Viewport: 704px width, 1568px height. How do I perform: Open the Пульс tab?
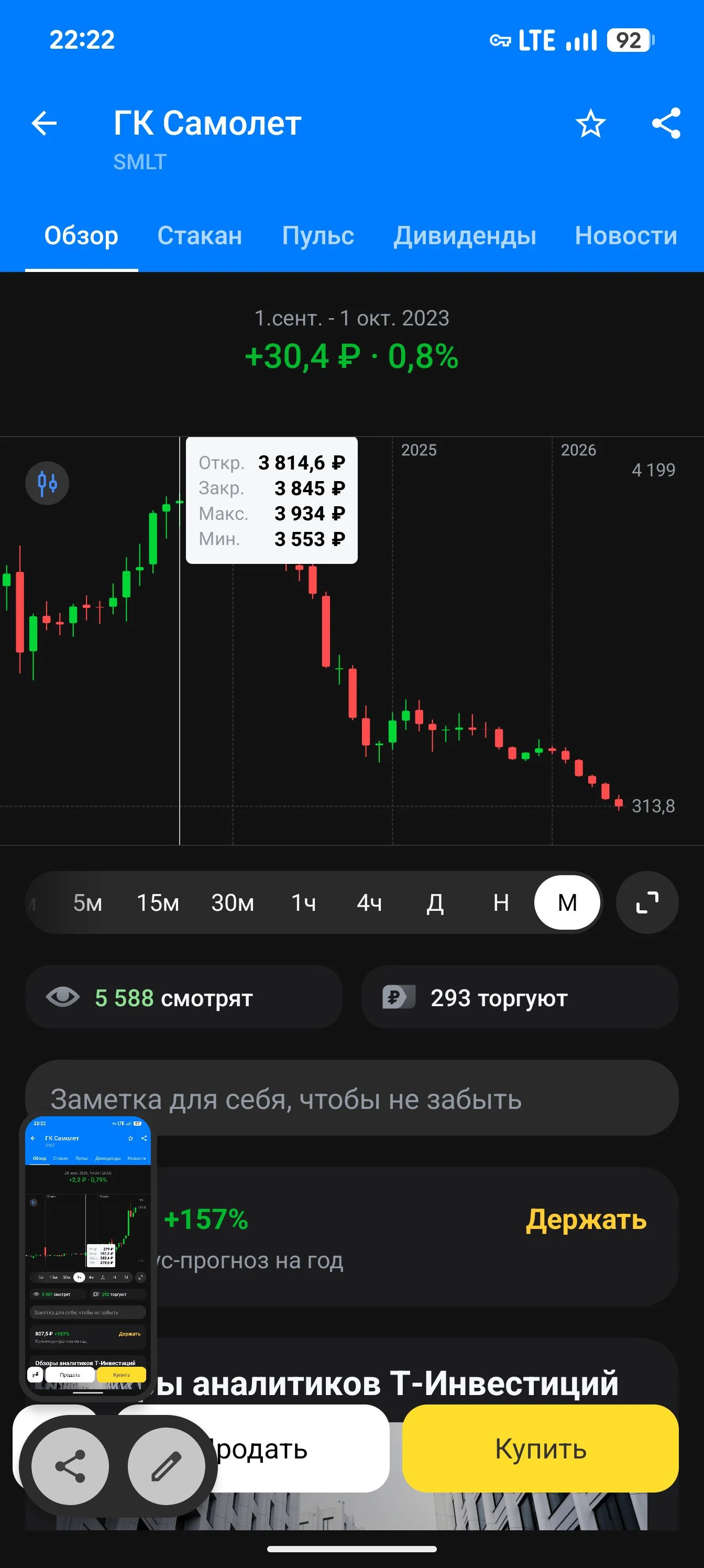click(x=317, y=235)
